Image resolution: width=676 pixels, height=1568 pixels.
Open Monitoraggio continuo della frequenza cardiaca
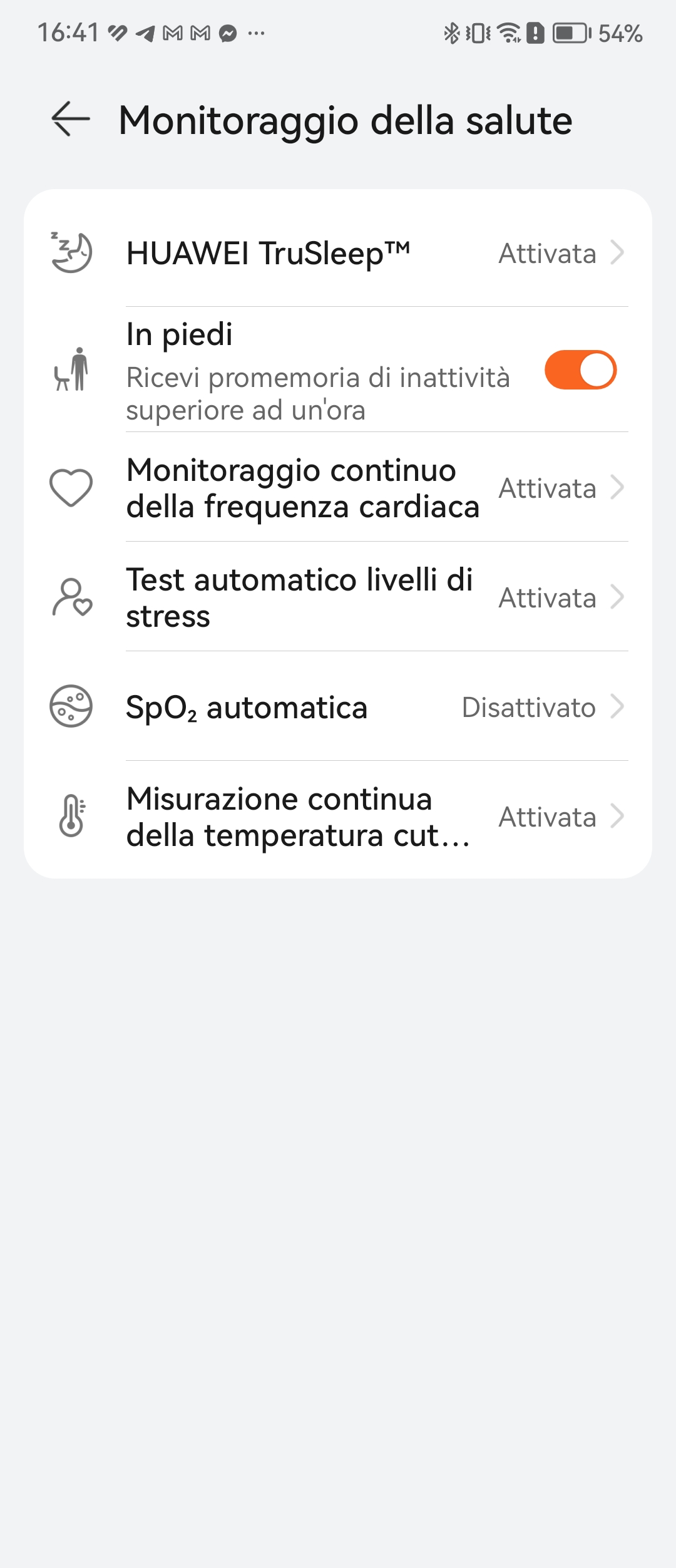pyautogui.click(x=338, y=488)
